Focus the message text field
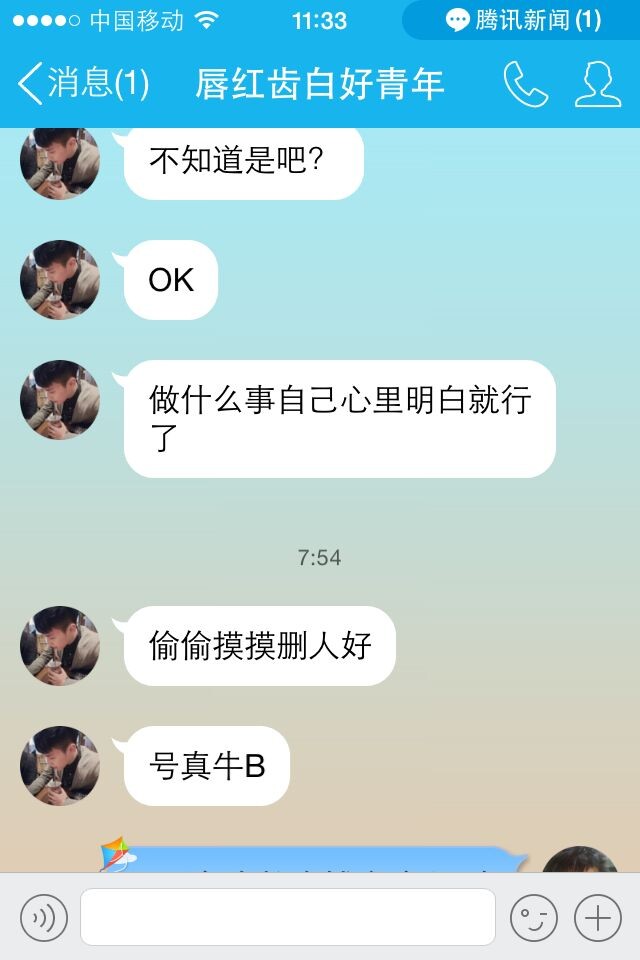Viewport: 640px width, 960px height. point(288,917)
